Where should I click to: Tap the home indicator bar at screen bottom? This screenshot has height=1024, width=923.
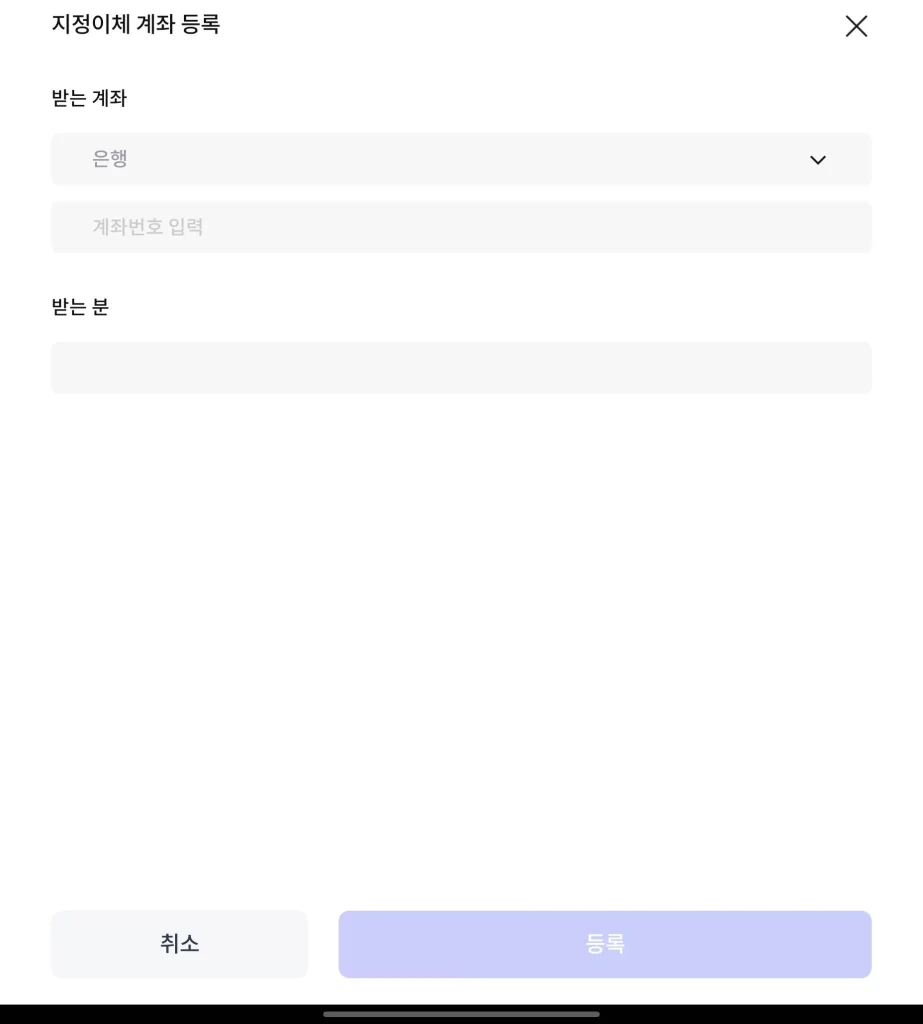[x=461, y=1014]
